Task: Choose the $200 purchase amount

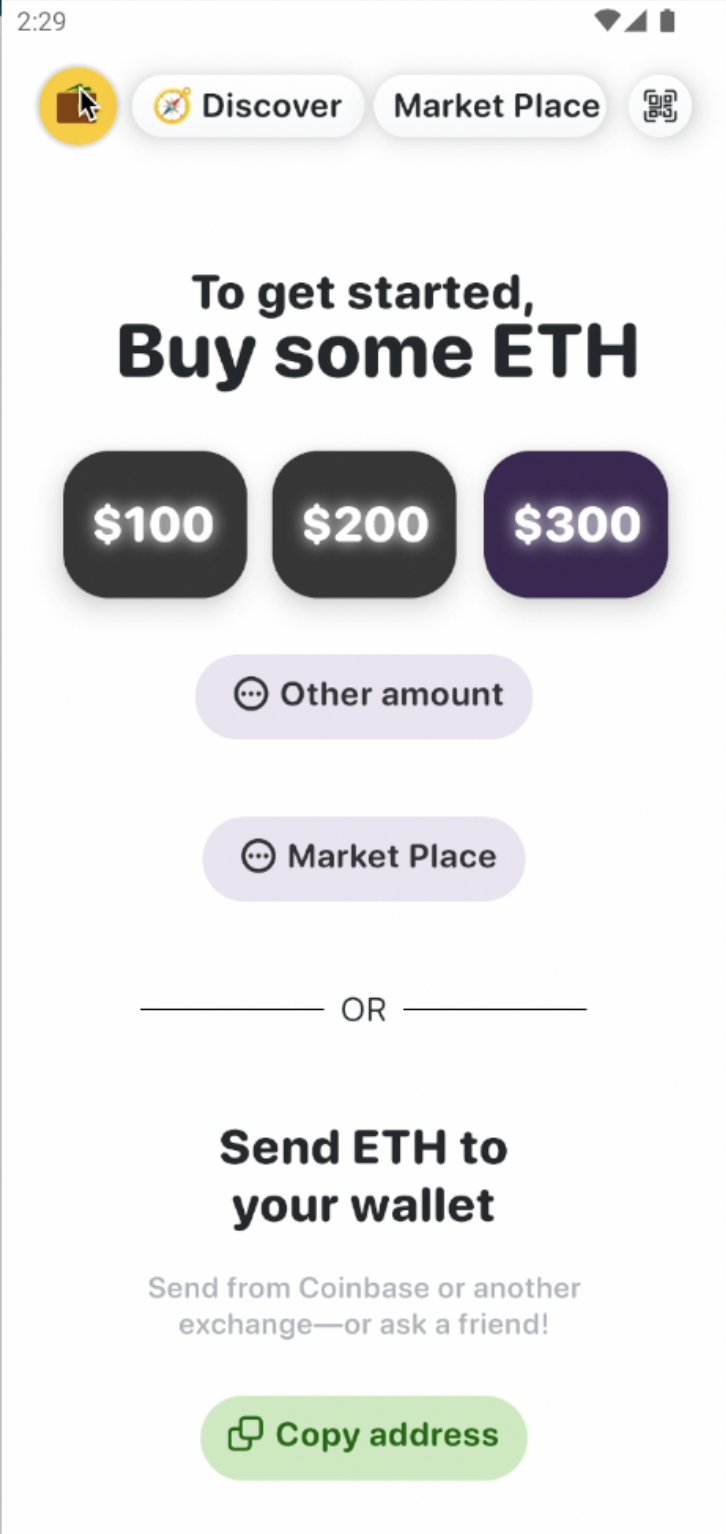Action: click(x=364, y=524)
